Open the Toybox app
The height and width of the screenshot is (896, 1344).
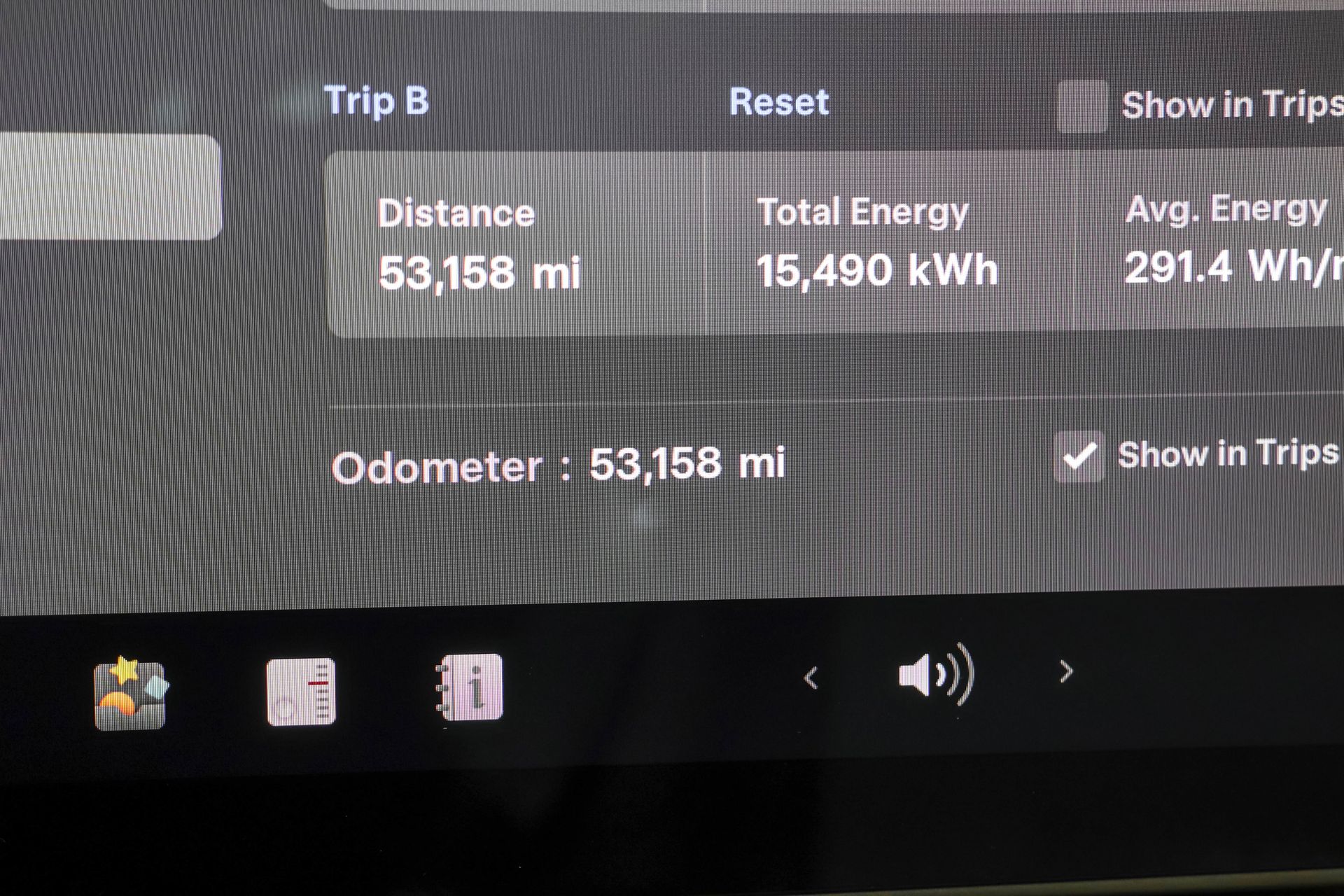click(130, 694)
